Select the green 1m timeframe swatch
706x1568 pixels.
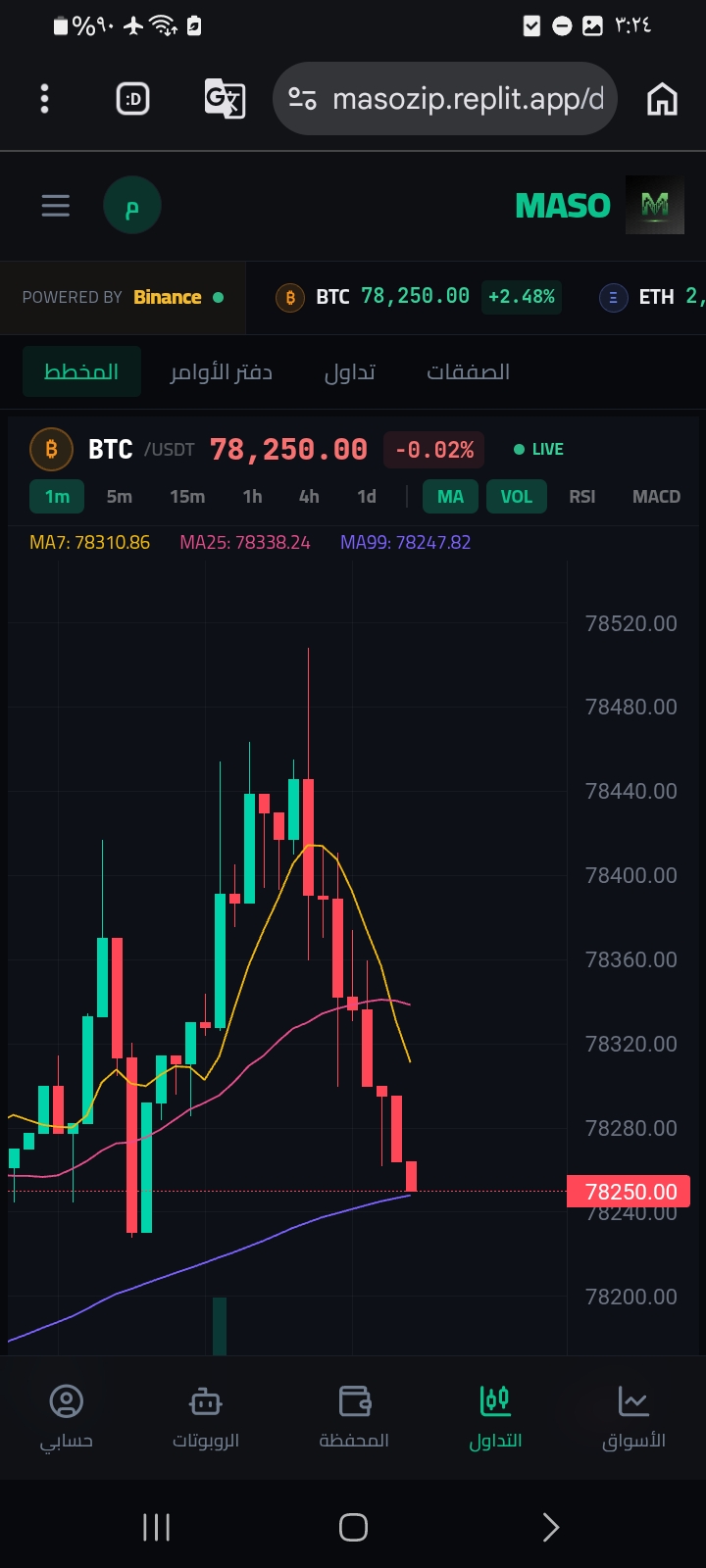56,497
